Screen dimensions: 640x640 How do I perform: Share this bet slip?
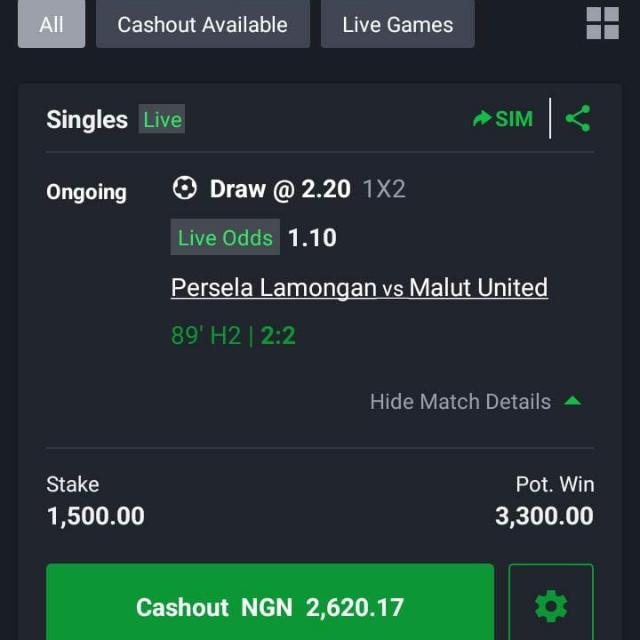578,119
